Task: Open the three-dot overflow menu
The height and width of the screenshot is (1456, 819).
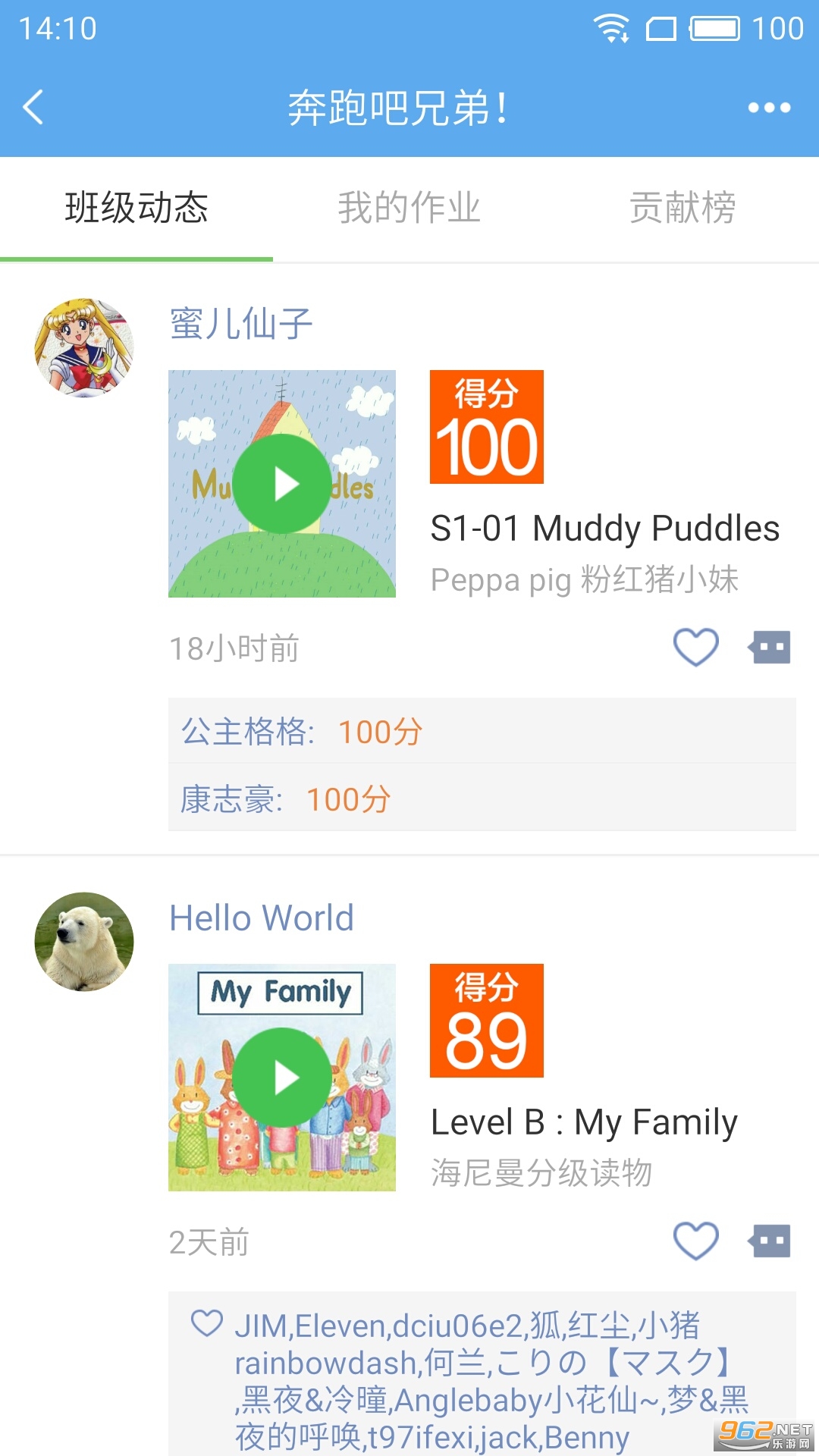Action: [x=769, y=108]
